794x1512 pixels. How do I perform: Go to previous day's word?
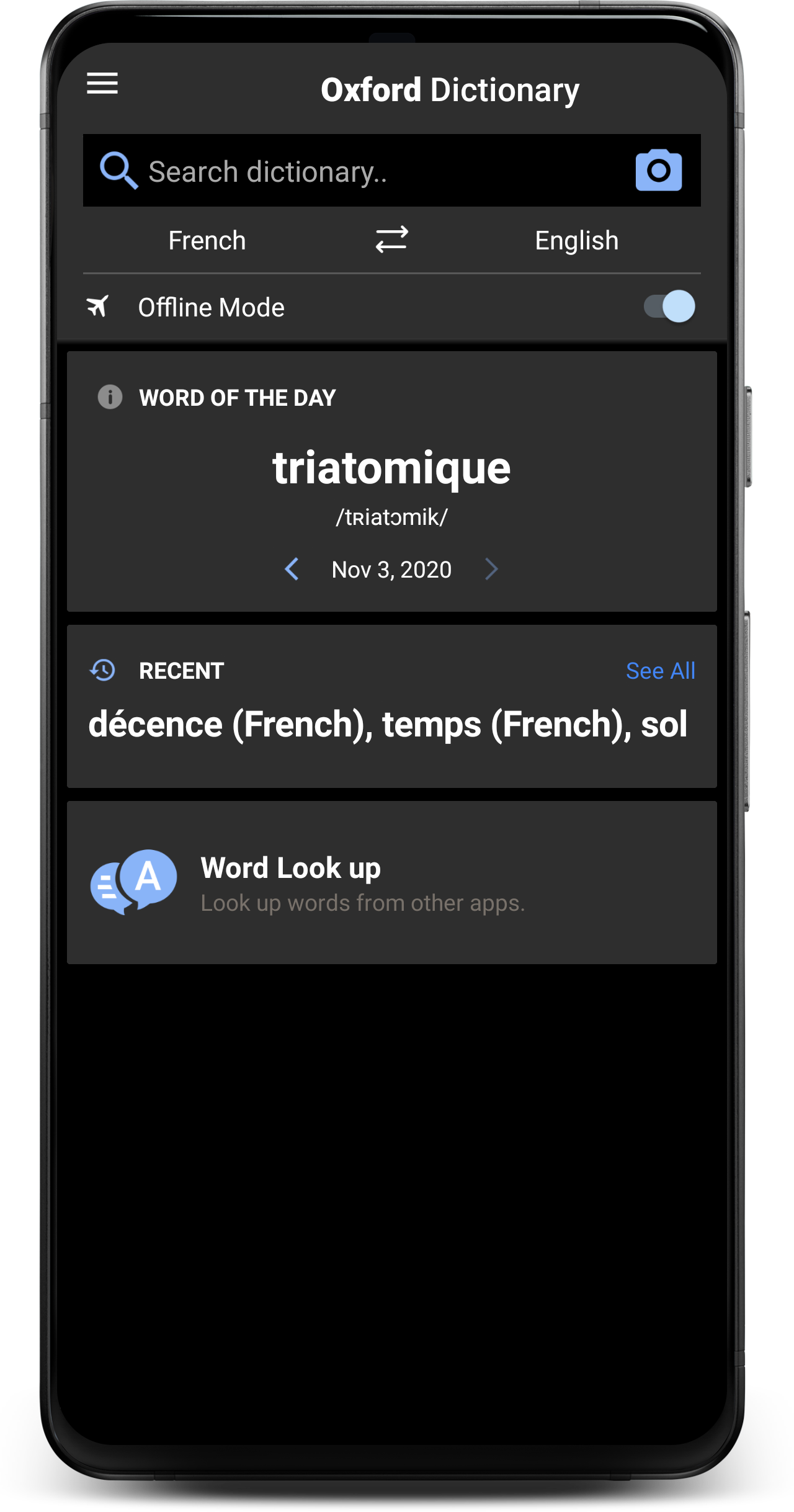point(292,569)
